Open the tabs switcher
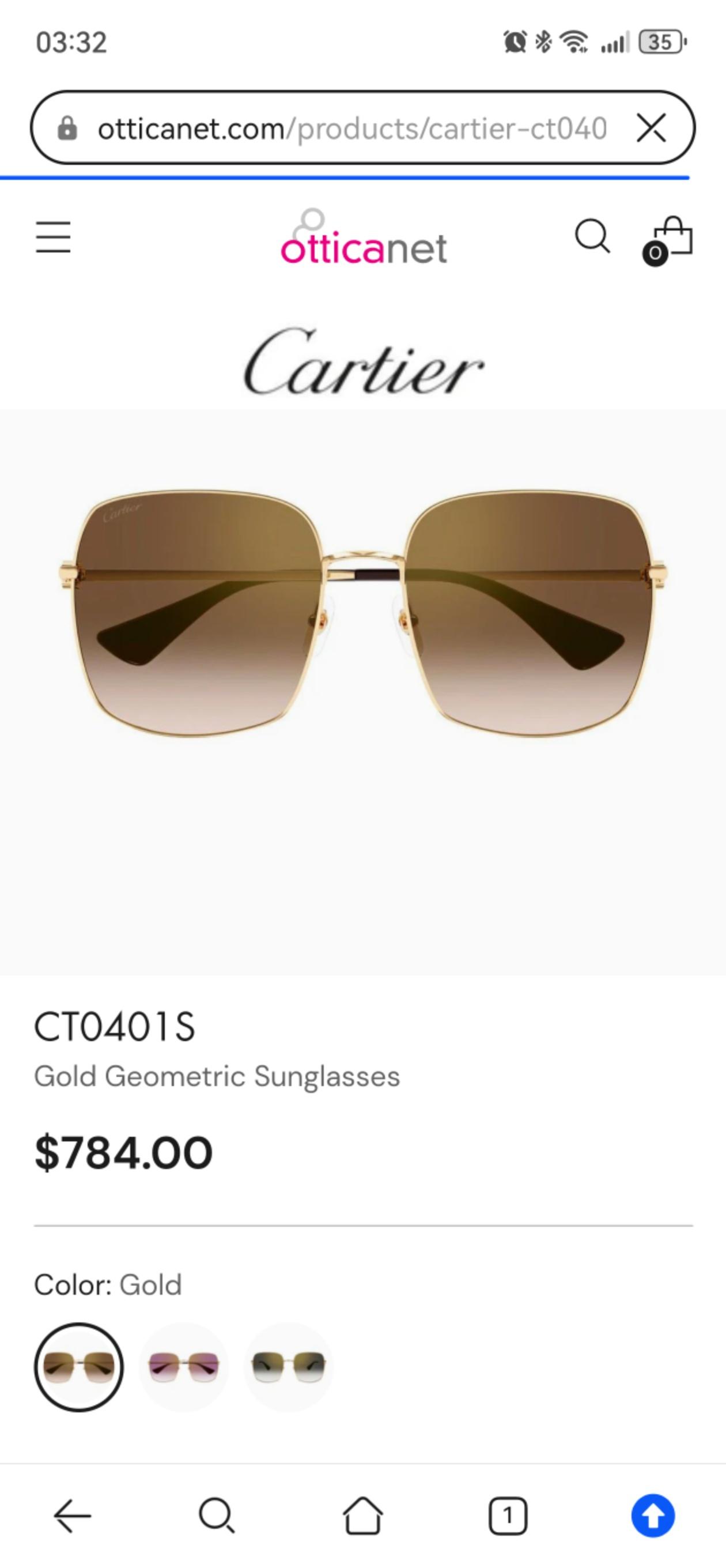 point(508,1515)
